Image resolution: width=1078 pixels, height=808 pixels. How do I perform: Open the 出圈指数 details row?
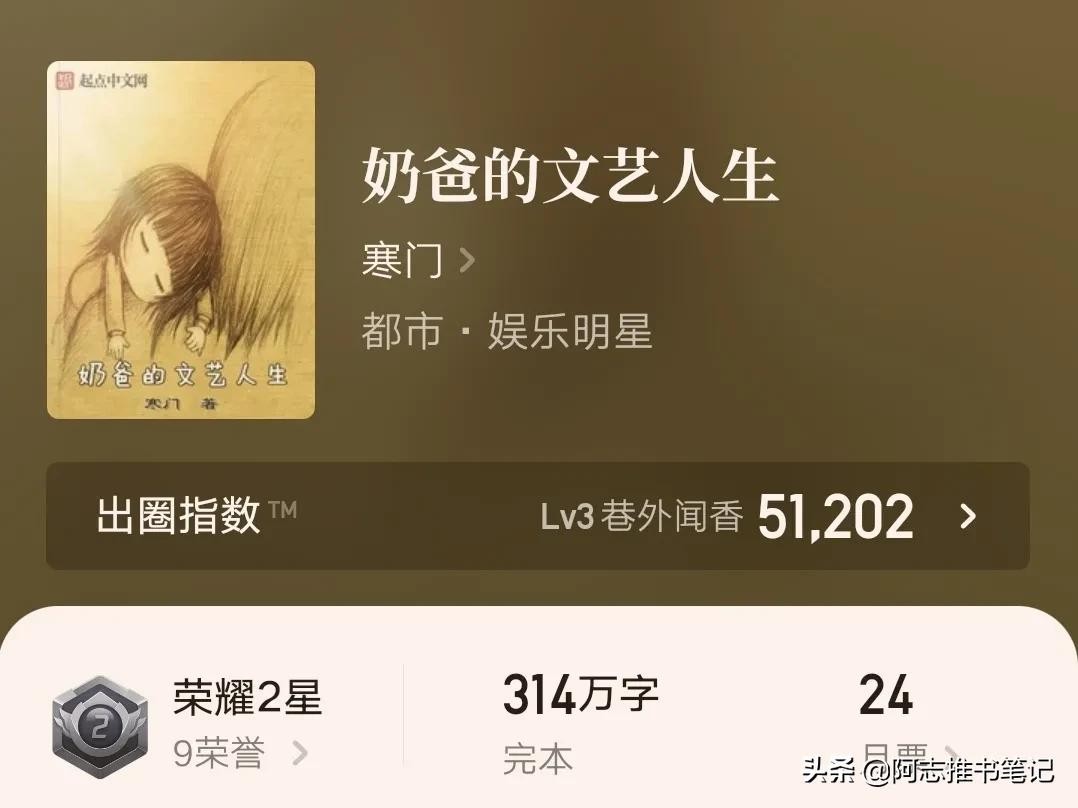point(537,516)
